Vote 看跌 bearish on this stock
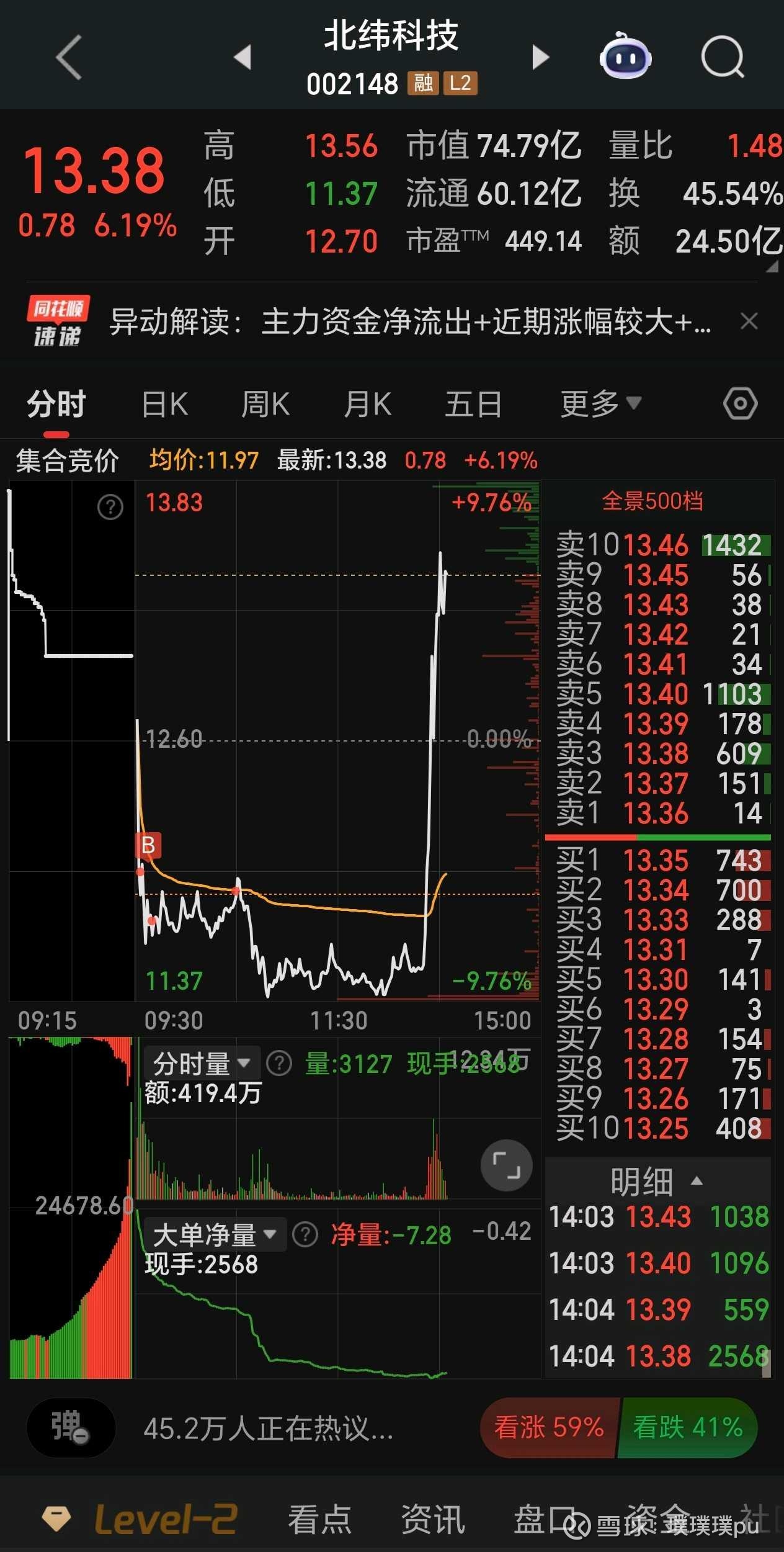Screen dimensions: 784x1552 (688, 1427)
